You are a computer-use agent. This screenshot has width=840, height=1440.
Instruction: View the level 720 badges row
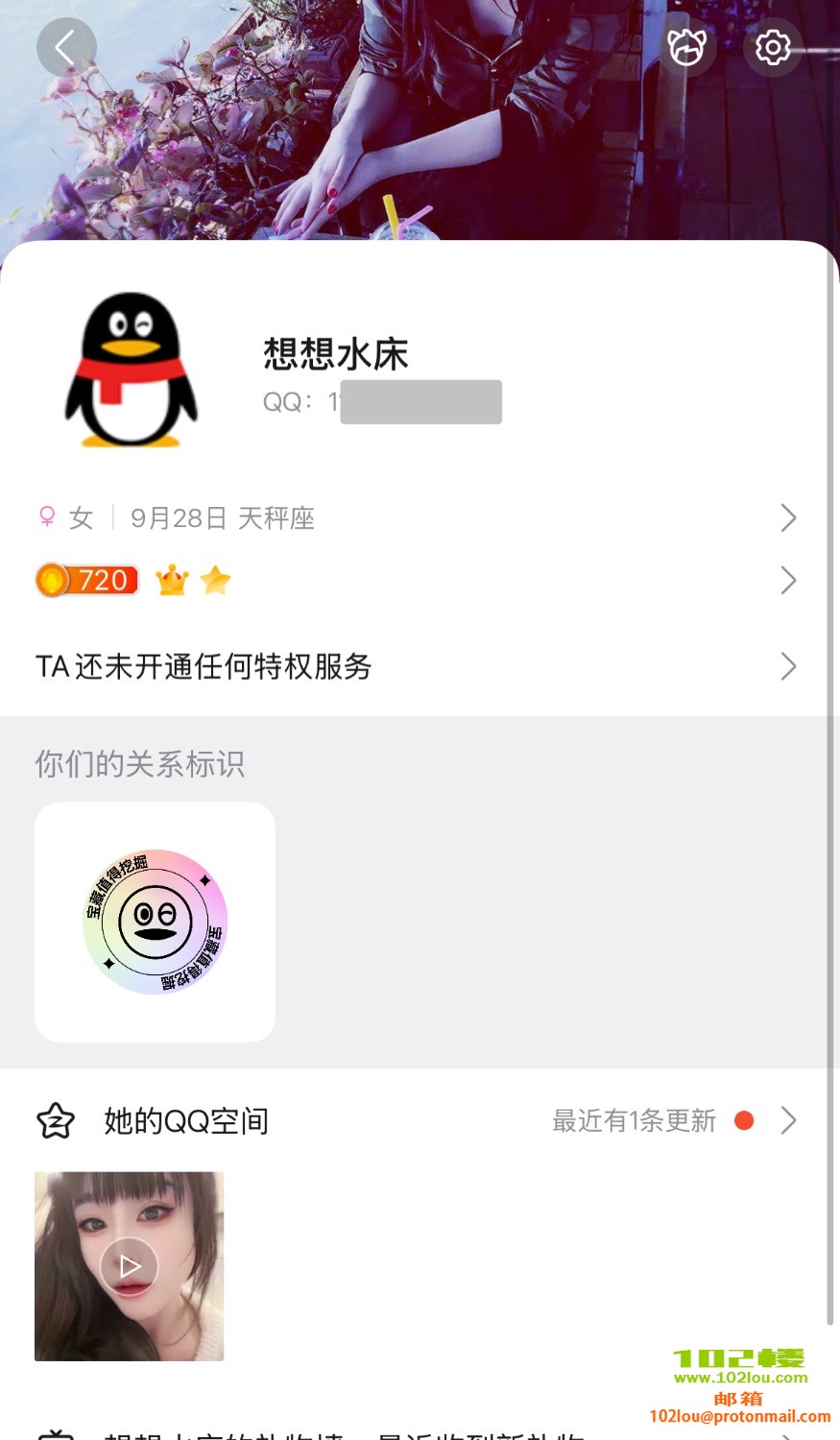(x=419, y=581)
